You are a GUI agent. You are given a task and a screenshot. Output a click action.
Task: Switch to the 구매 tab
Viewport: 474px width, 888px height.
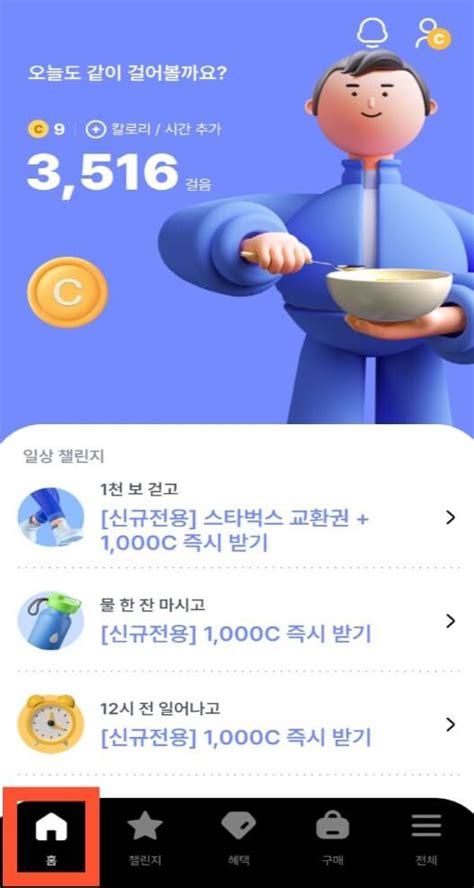click(332, 836)
